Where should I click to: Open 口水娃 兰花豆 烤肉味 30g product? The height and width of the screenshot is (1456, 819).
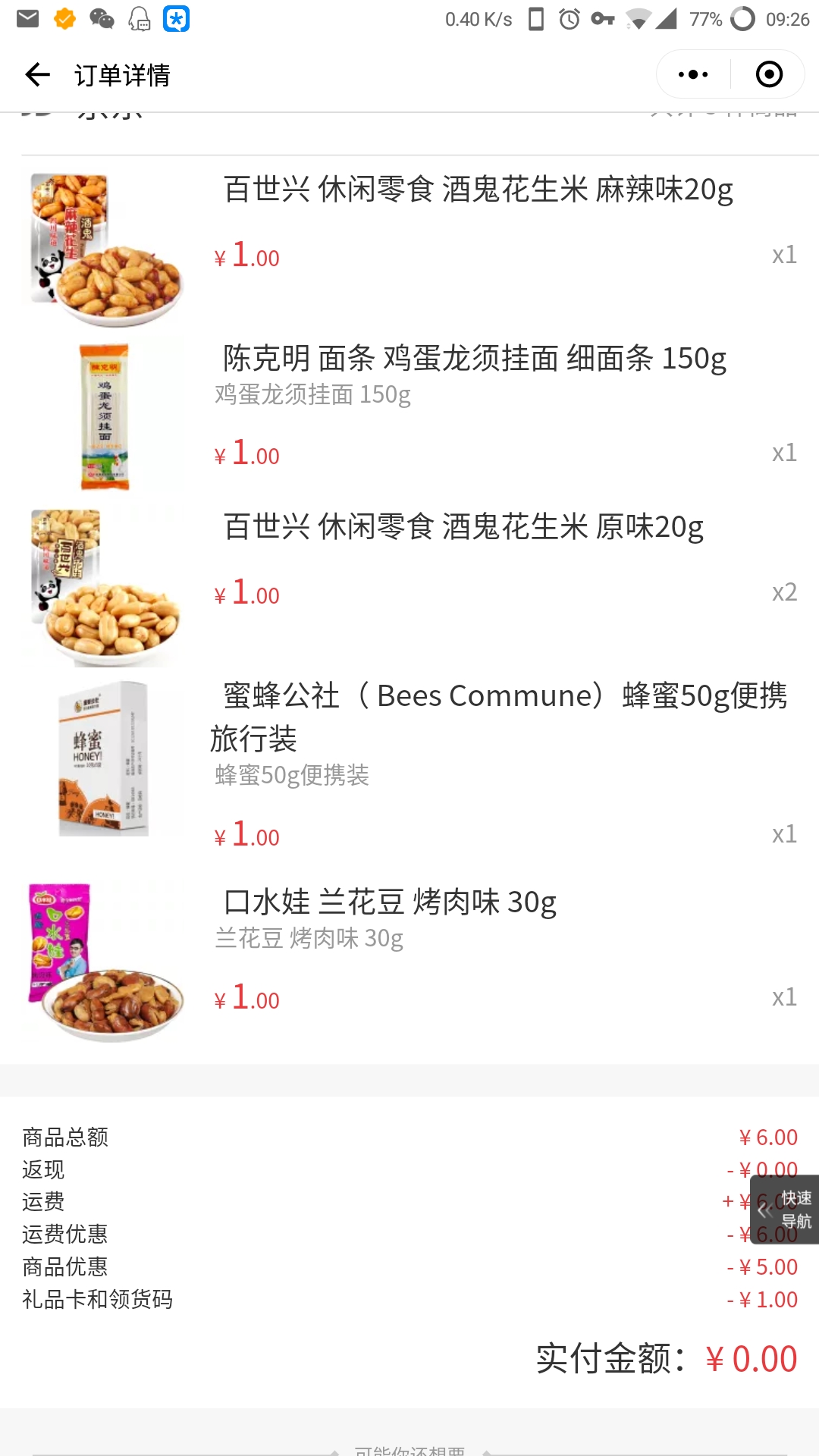[x=390, y=902]
